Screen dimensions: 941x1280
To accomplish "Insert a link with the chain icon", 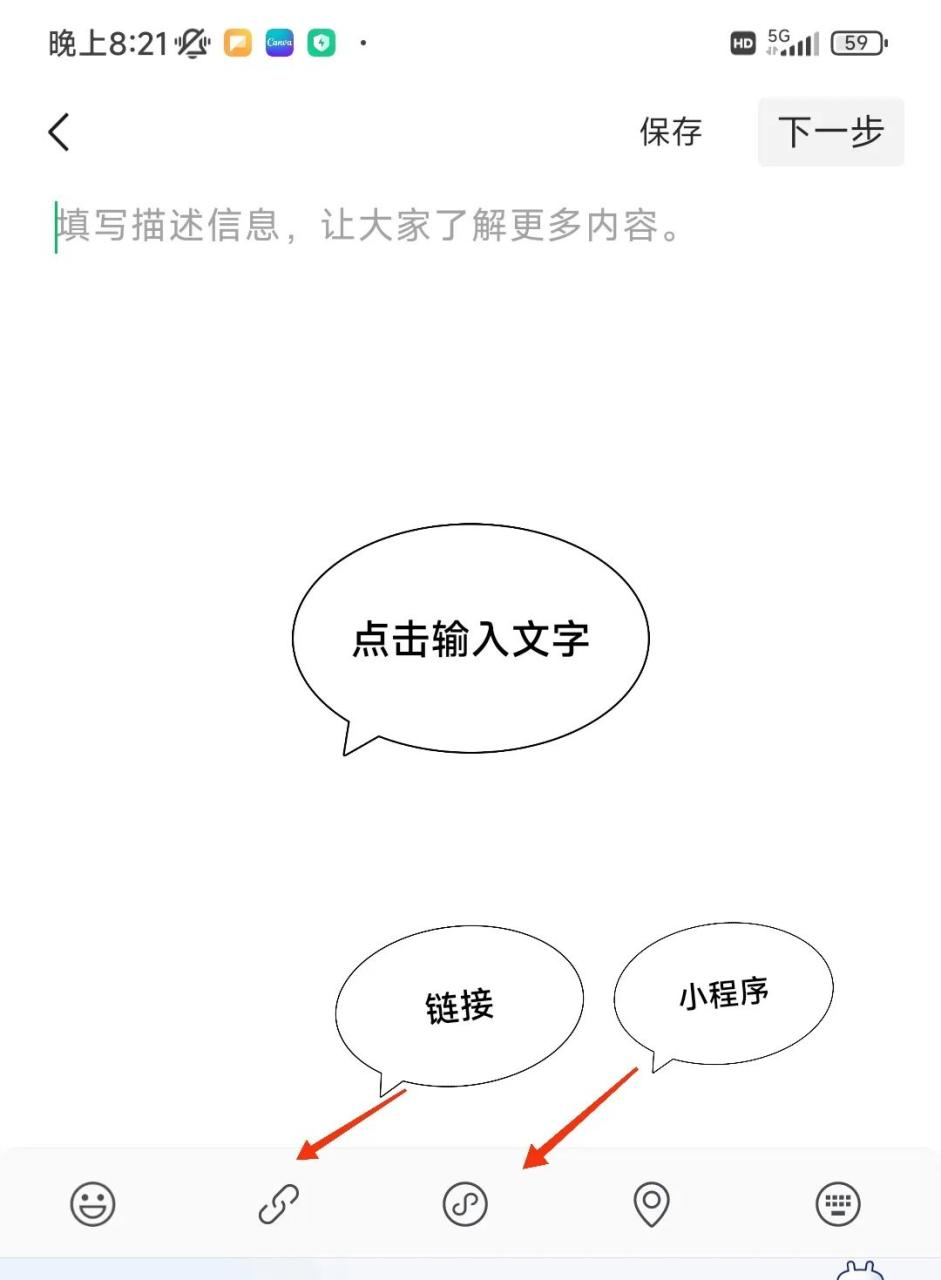I will click(279, 1204).
